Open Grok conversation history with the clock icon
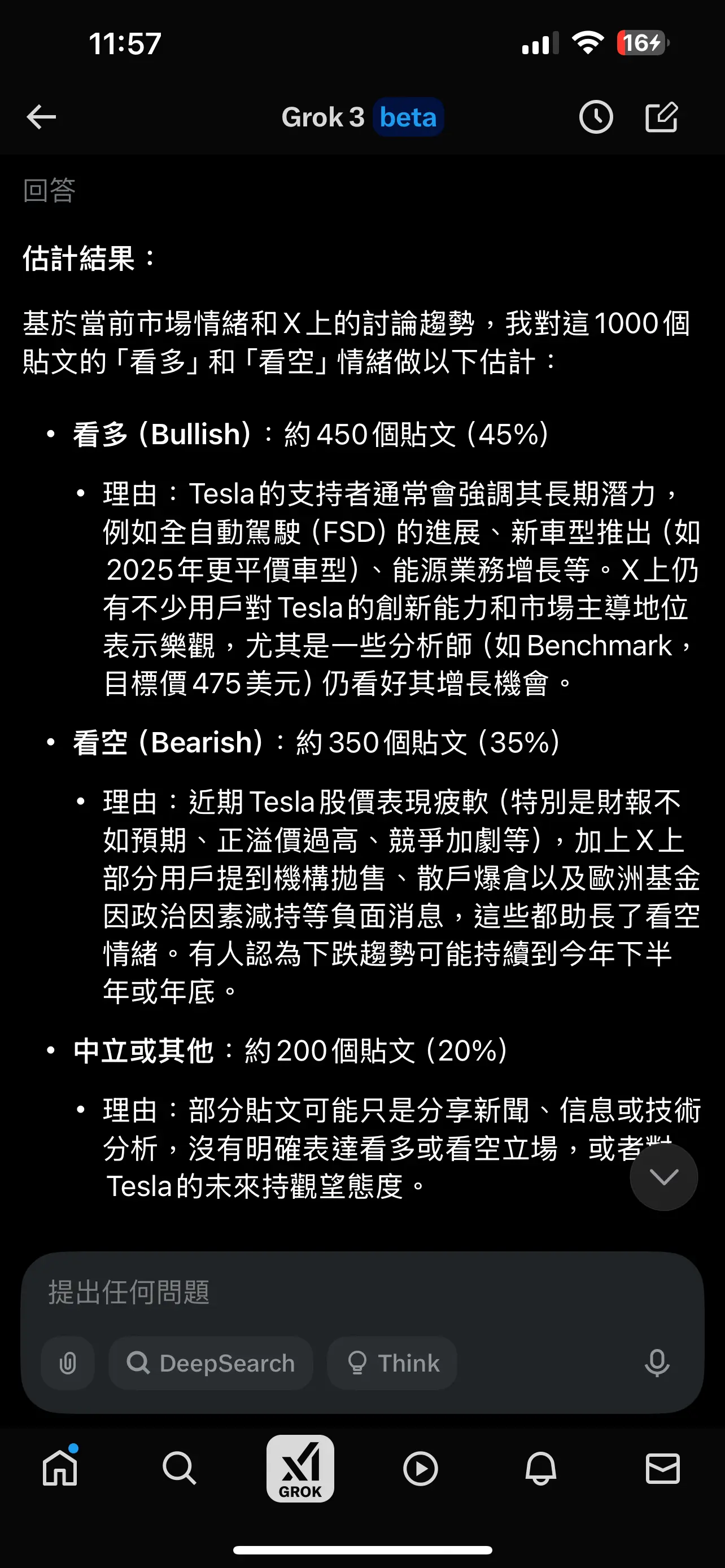The height and width of the screenshot is (1568, 725). [x=597, y=116]
